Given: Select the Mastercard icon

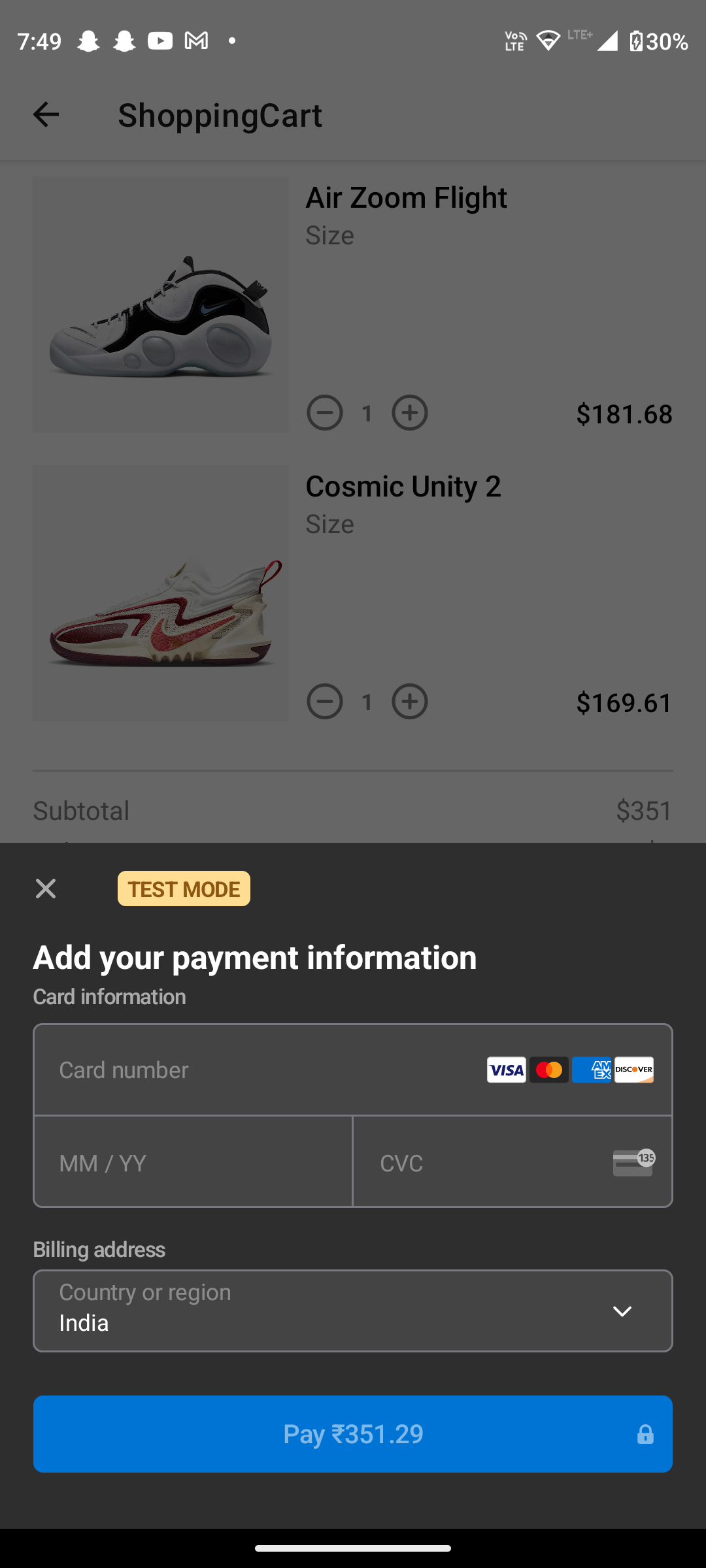Looking at the screenshot, I should [549, 1070].
